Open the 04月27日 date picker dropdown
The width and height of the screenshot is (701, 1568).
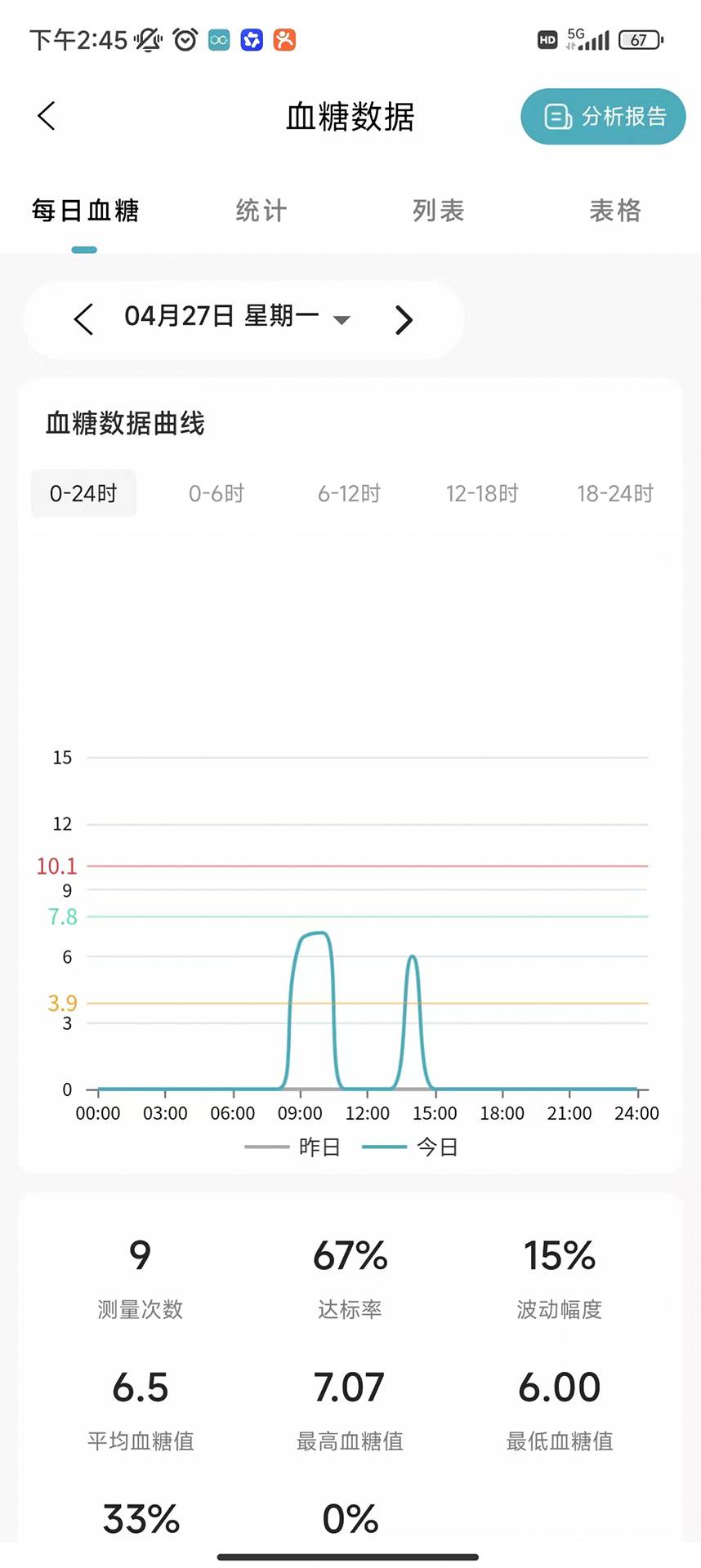point(237,316)
